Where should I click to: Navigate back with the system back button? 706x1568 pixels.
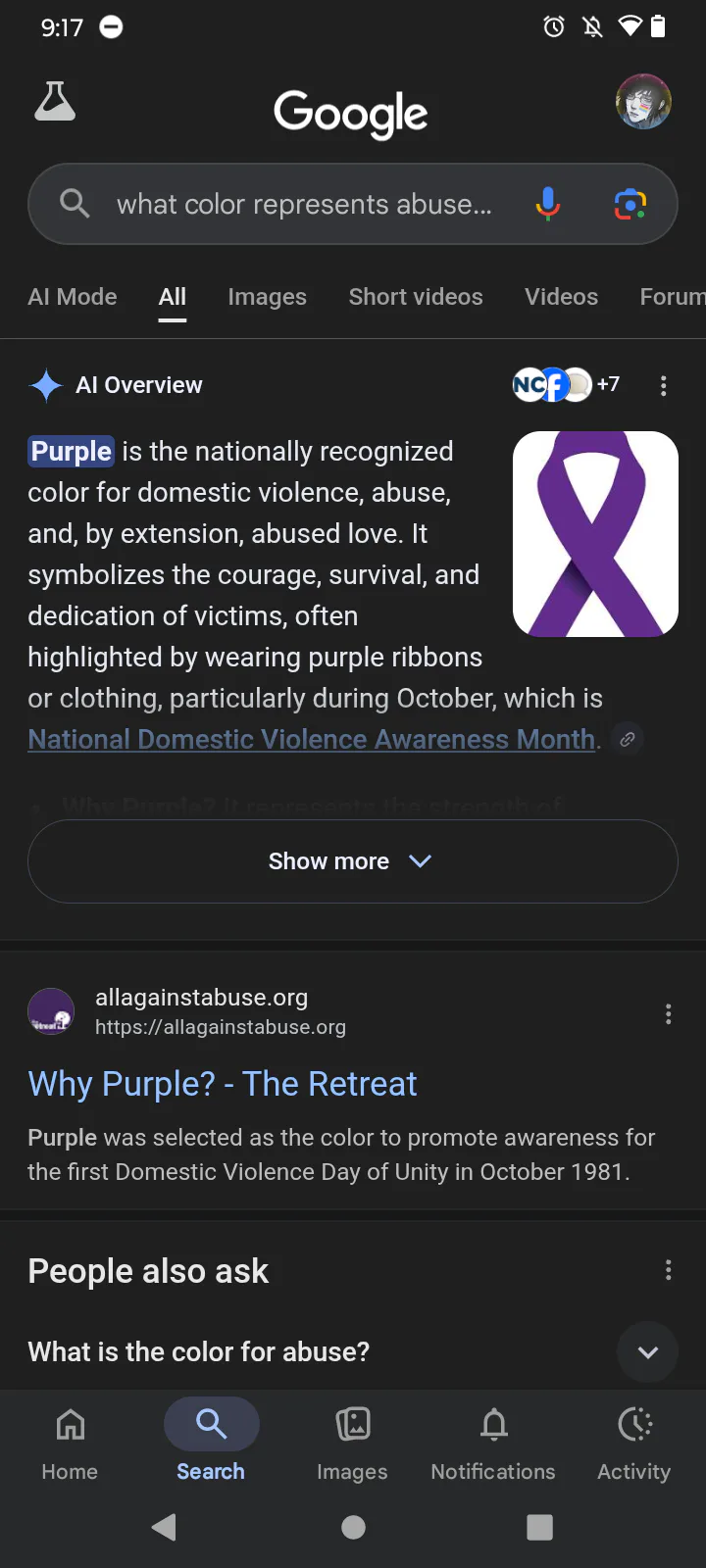(x=165, y=1527)
